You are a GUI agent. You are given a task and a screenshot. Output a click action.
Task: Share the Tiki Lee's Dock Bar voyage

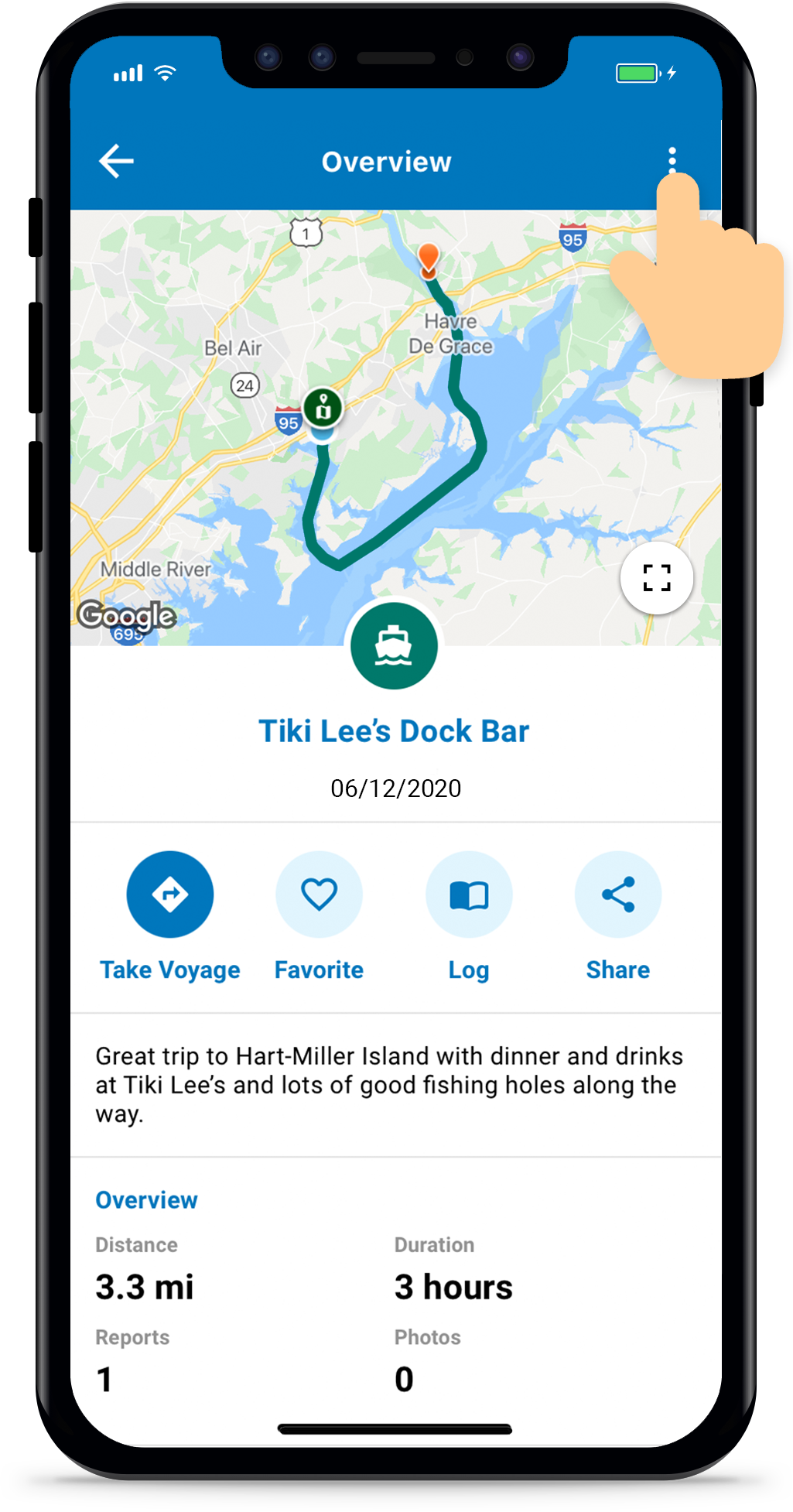tap(618, 895)
